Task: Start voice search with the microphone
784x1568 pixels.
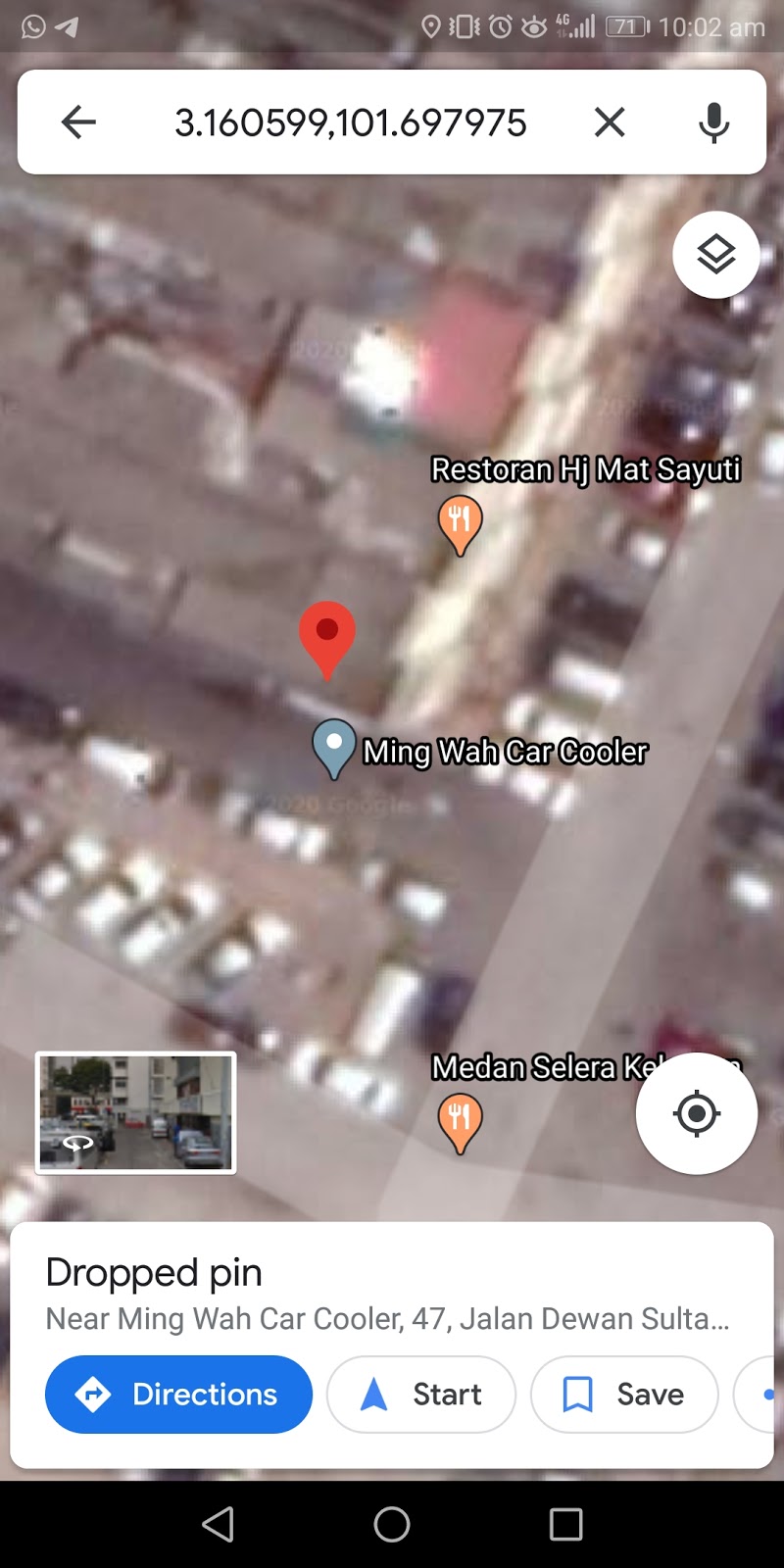Action: pyautogui.click(x=713, y=122)
